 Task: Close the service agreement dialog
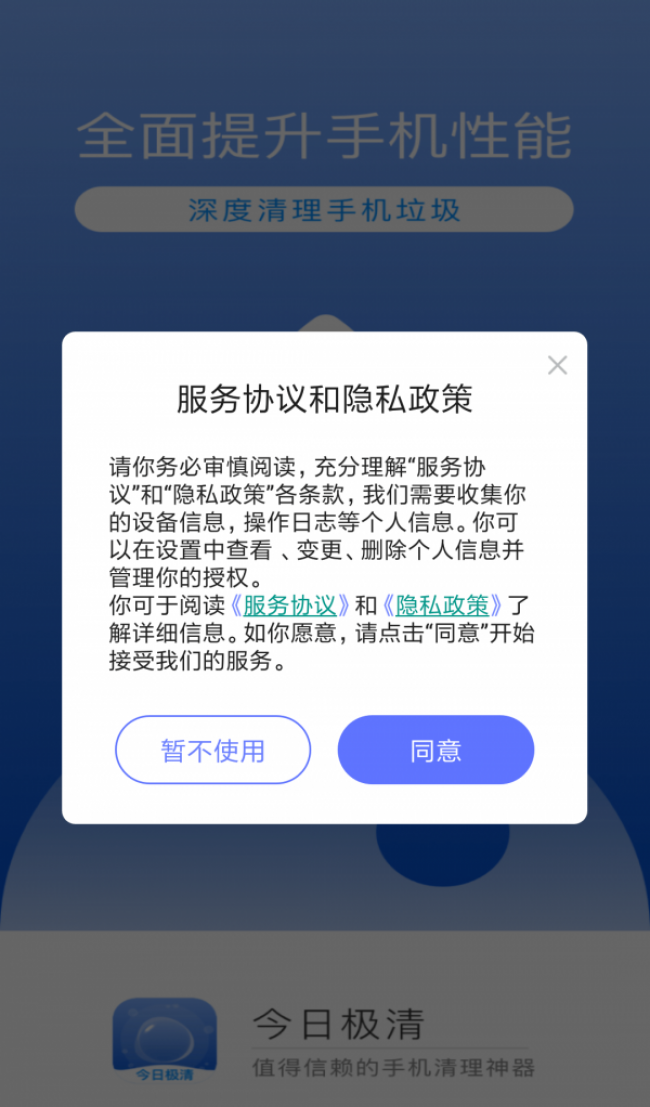click(557, 366)
